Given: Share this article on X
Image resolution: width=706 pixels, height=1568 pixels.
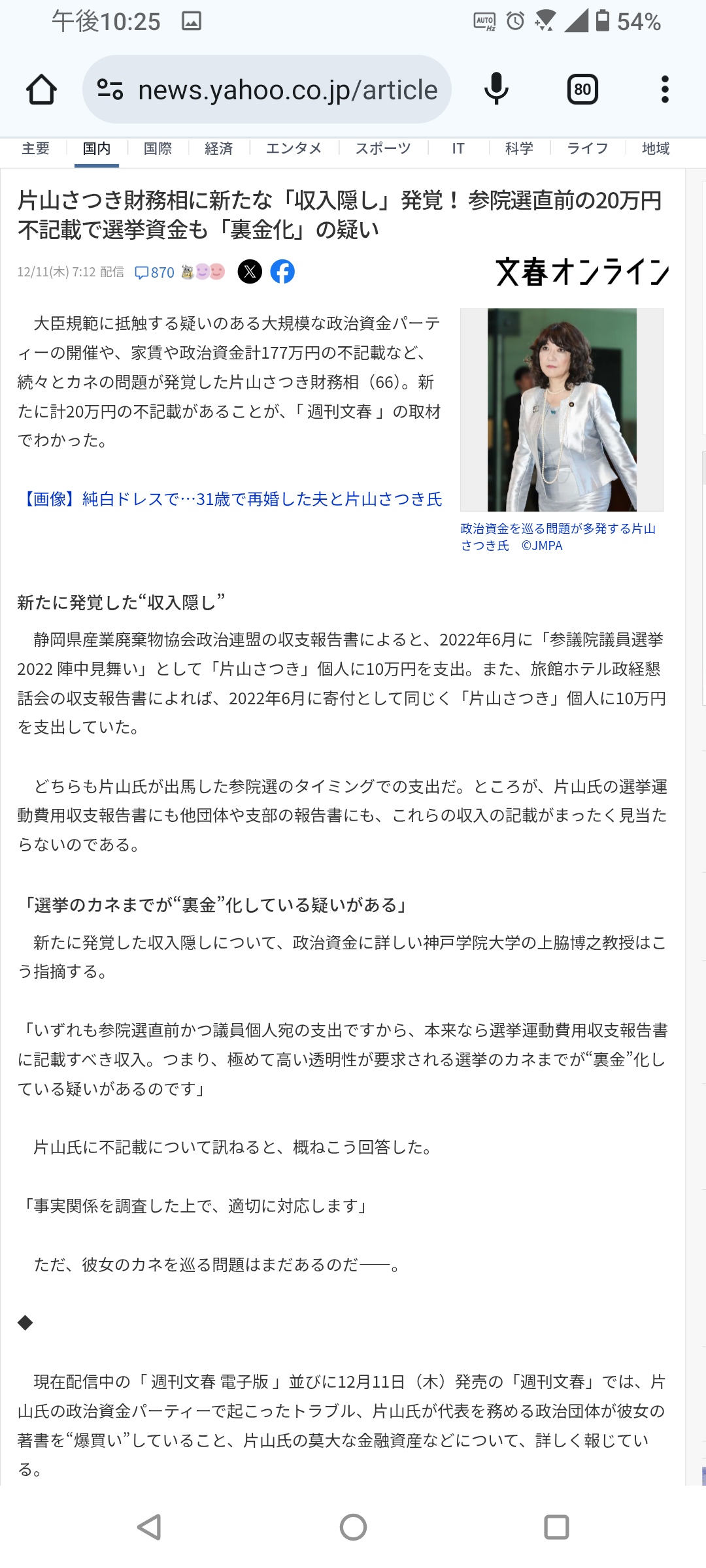Looking at the screenshot, I should (250, 272).
